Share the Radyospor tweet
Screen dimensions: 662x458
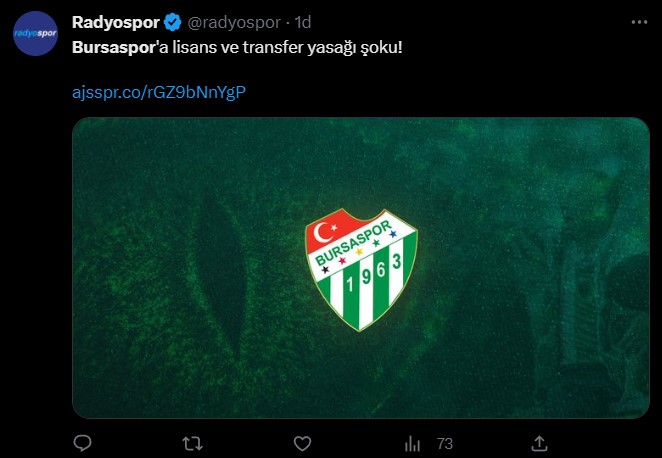[x=538, y=442]
